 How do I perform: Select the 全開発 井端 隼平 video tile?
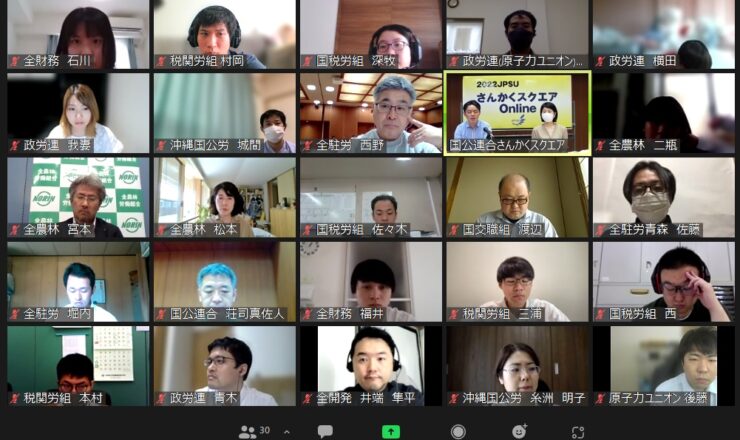coord(371,364)
